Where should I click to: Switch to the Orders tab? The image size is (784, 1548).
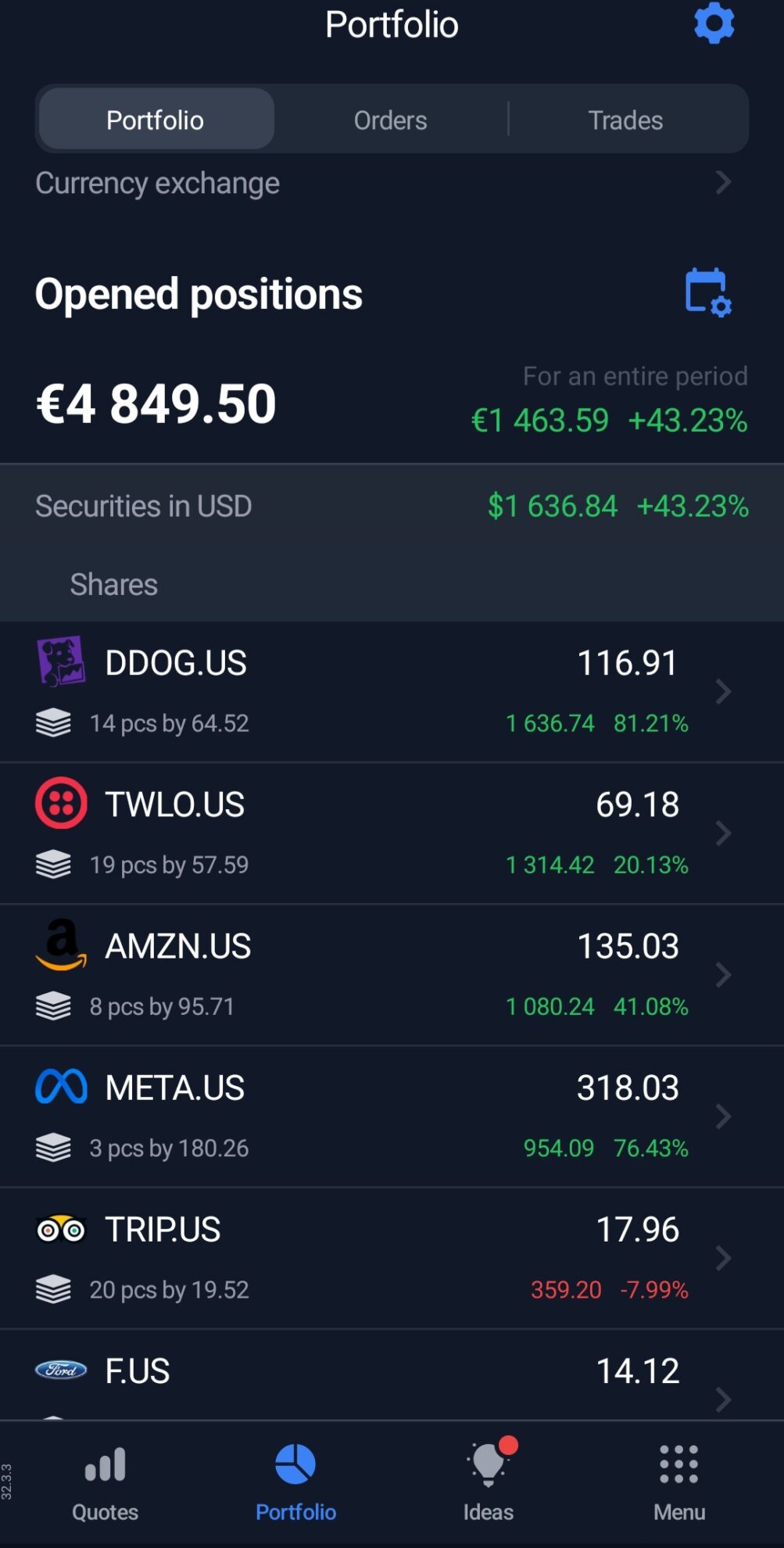tap(390, 120)
